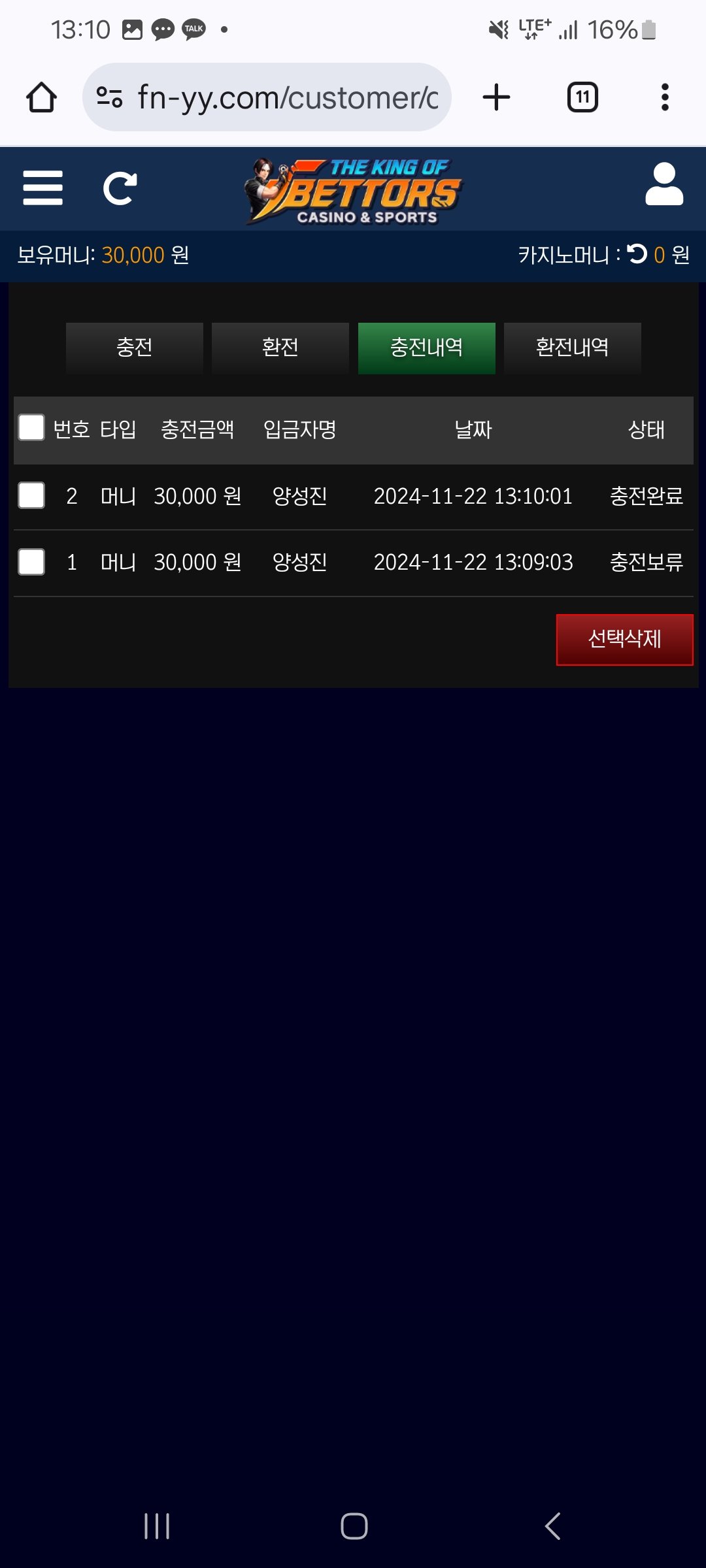This screenshot has width=706, height=1568.
Task: Switch to the 환전 tab
Action: click(280, 348)
